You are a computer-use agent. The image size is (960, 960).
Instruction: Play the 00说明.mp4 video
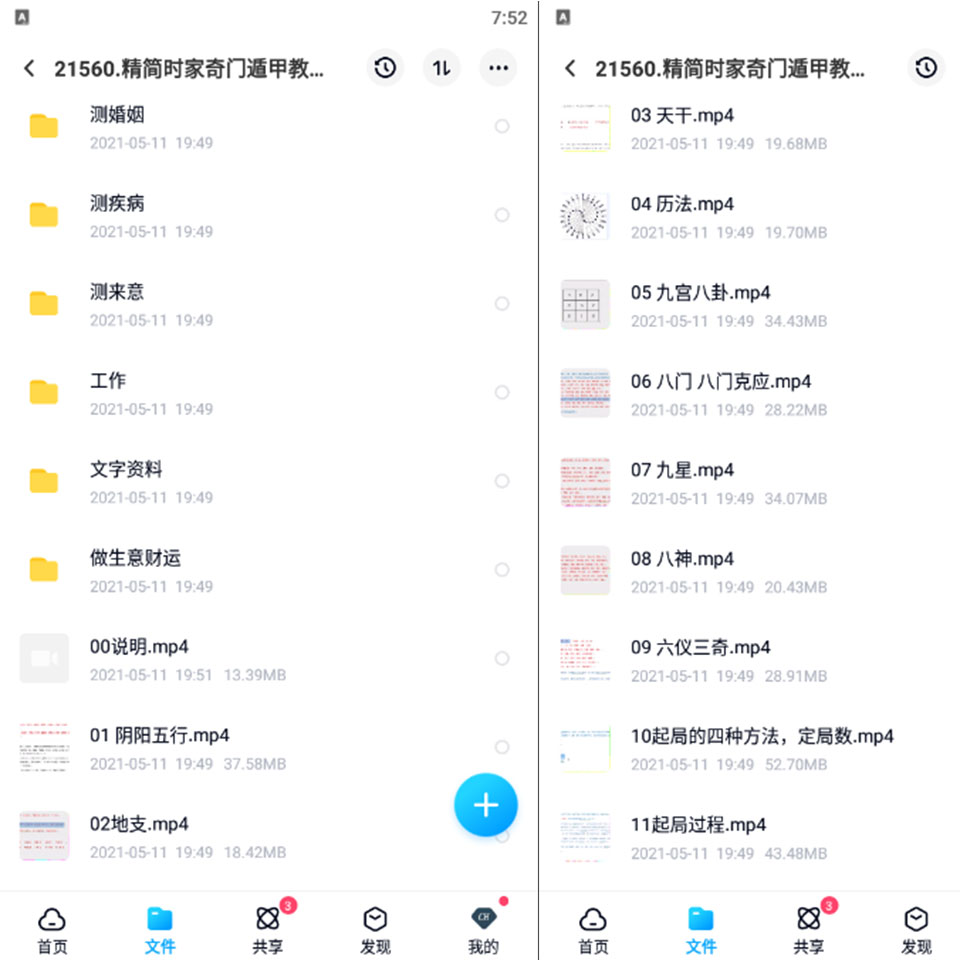tap(139, 658)
